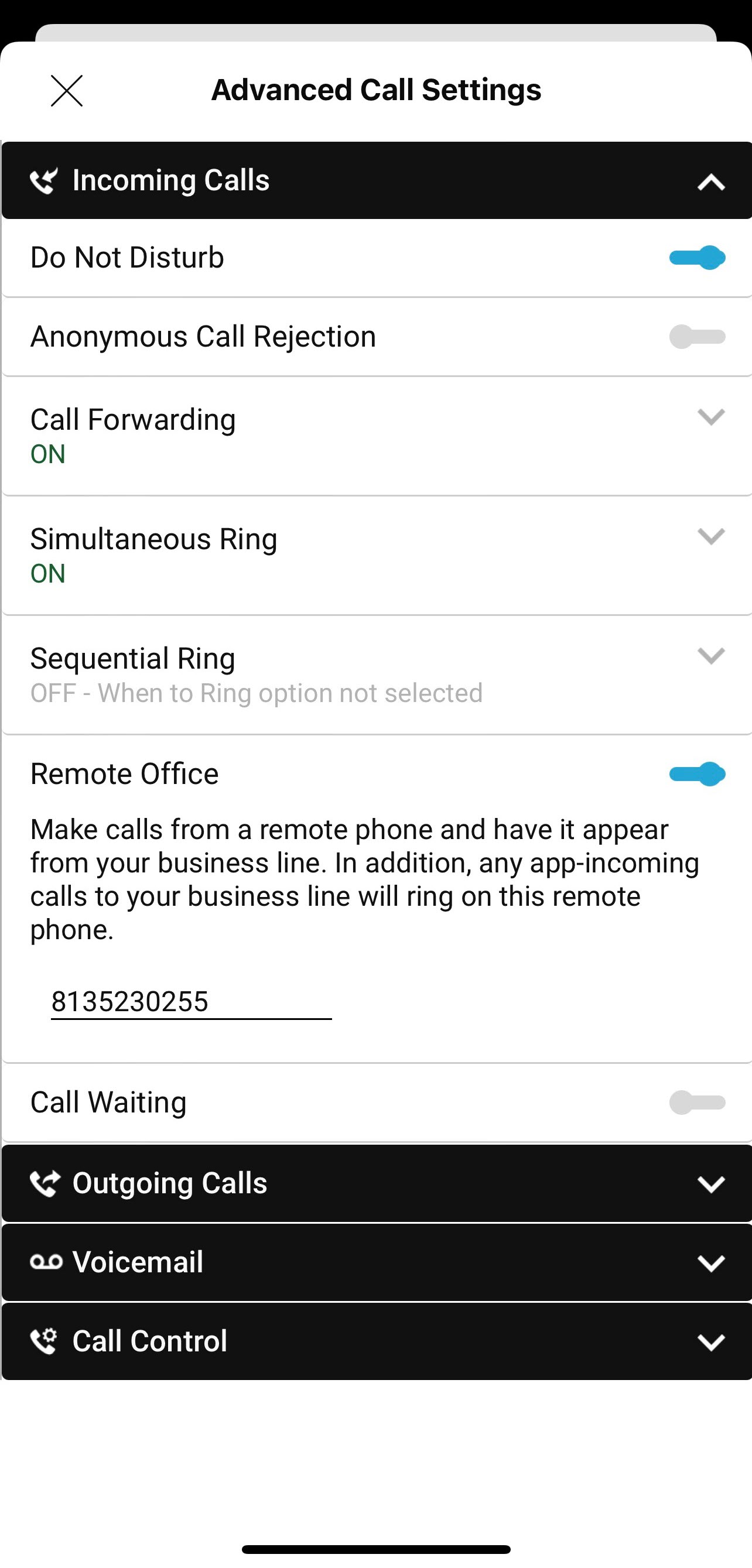The image size is (752, 1568).
Task: Turn on Call Waiting
Action: [x=697, y=1103]
